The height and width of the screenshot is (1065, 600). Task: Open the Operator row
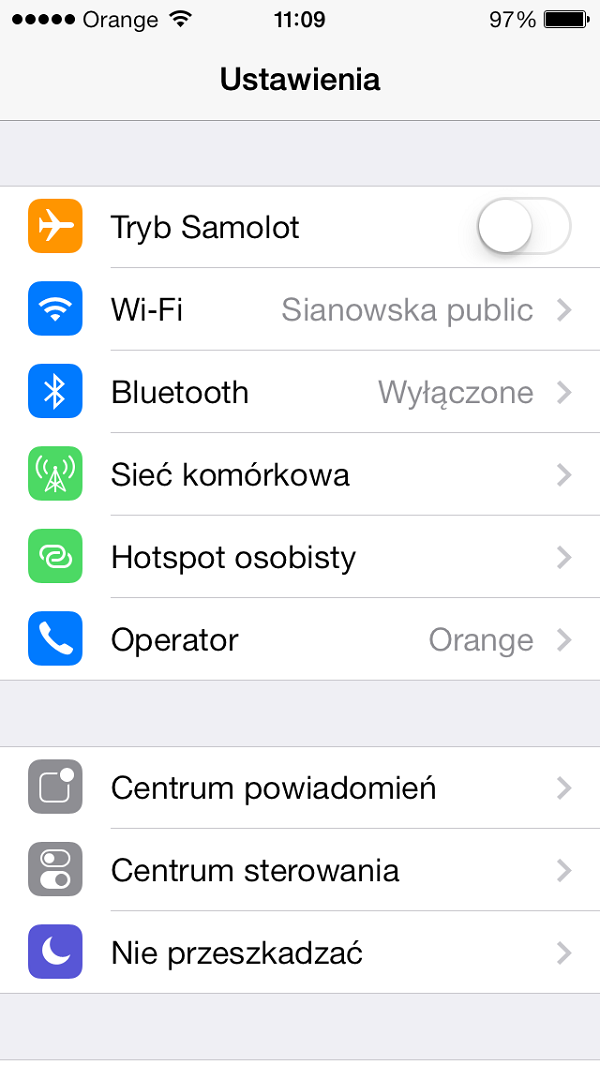point(300,639)
